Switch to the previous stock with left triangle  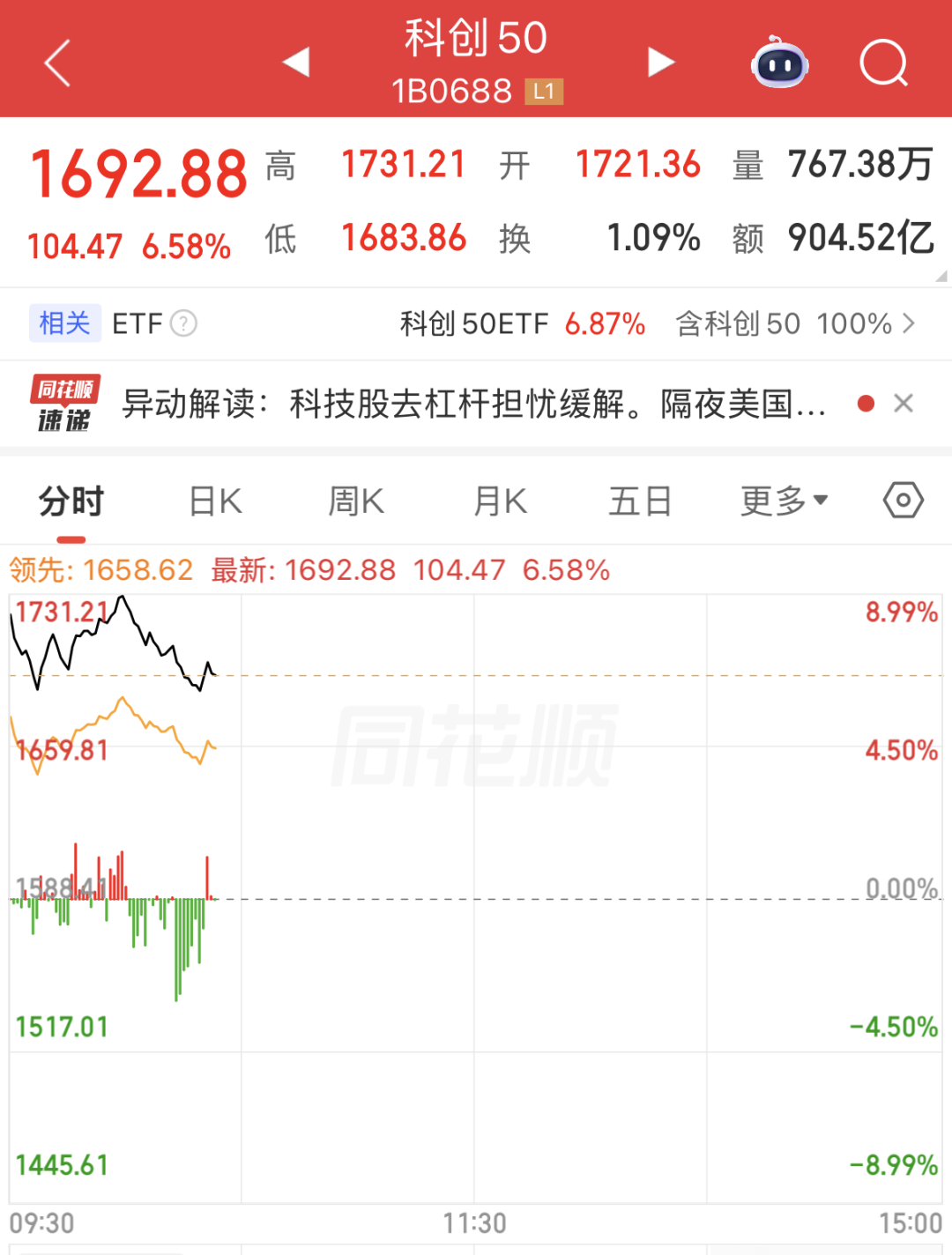click(x=296, y=62)
